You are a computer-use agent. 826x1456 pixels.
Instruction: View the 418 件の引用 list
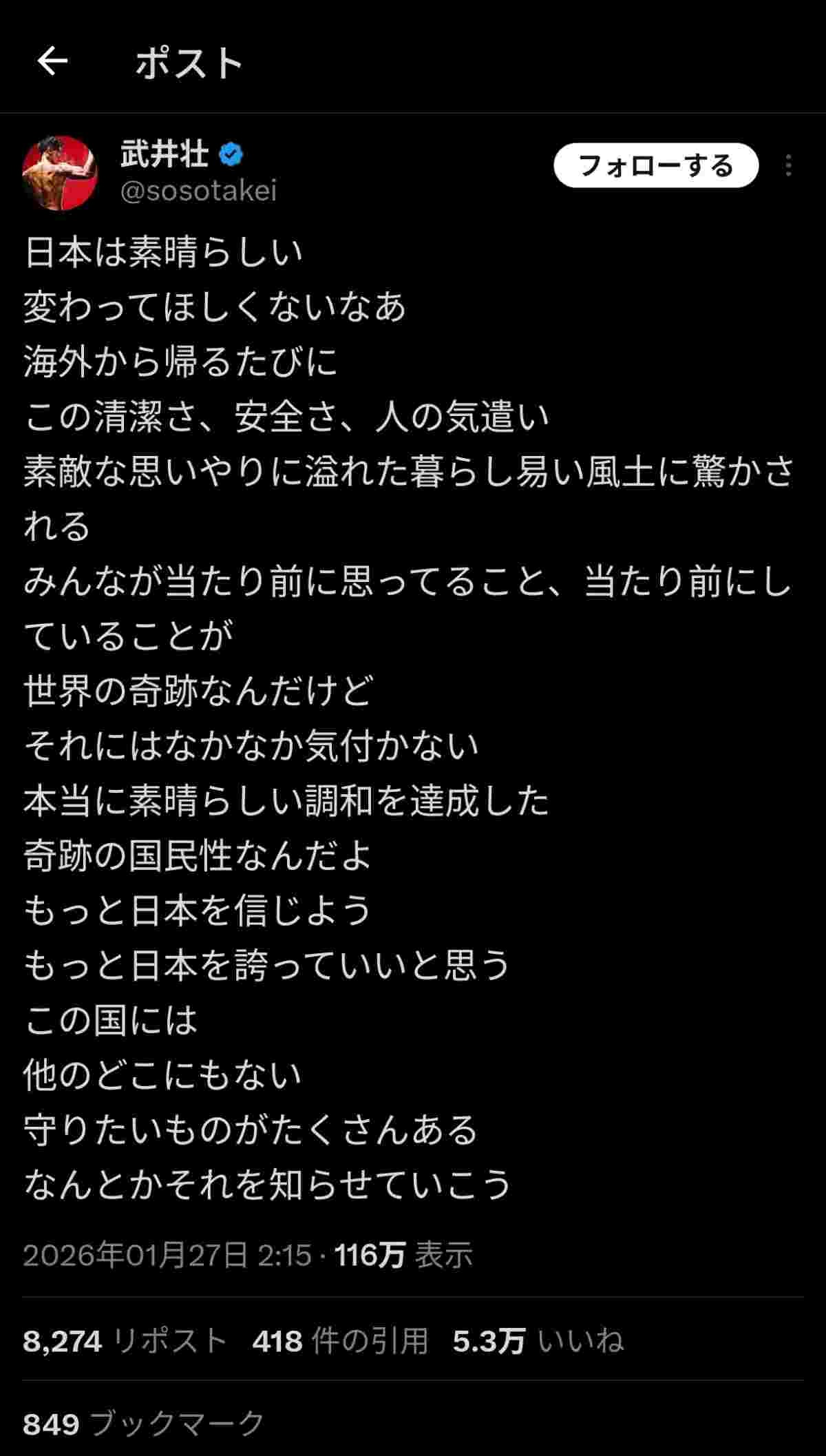(340, 1340)
